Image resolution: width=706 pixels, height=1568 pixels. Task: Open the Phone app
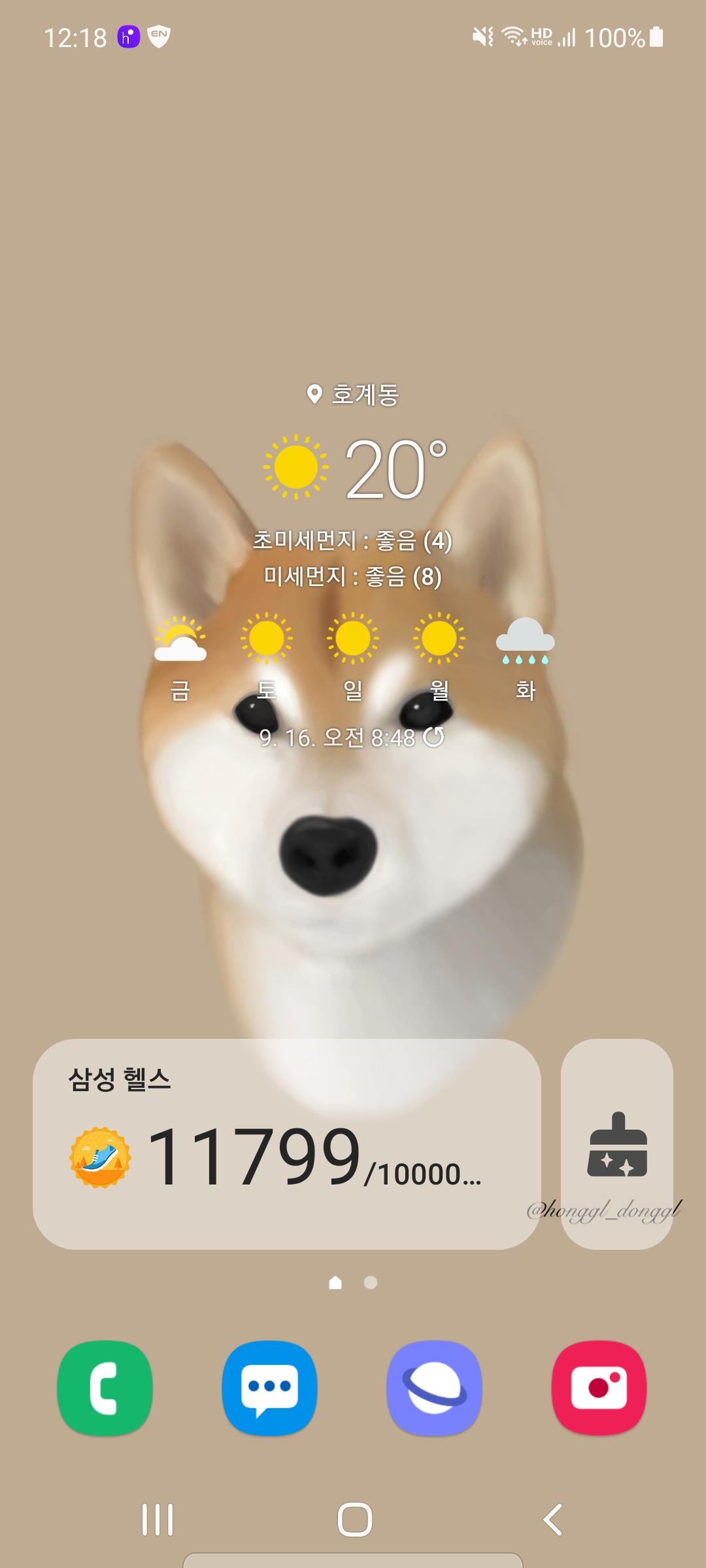tap(105, 1388)
